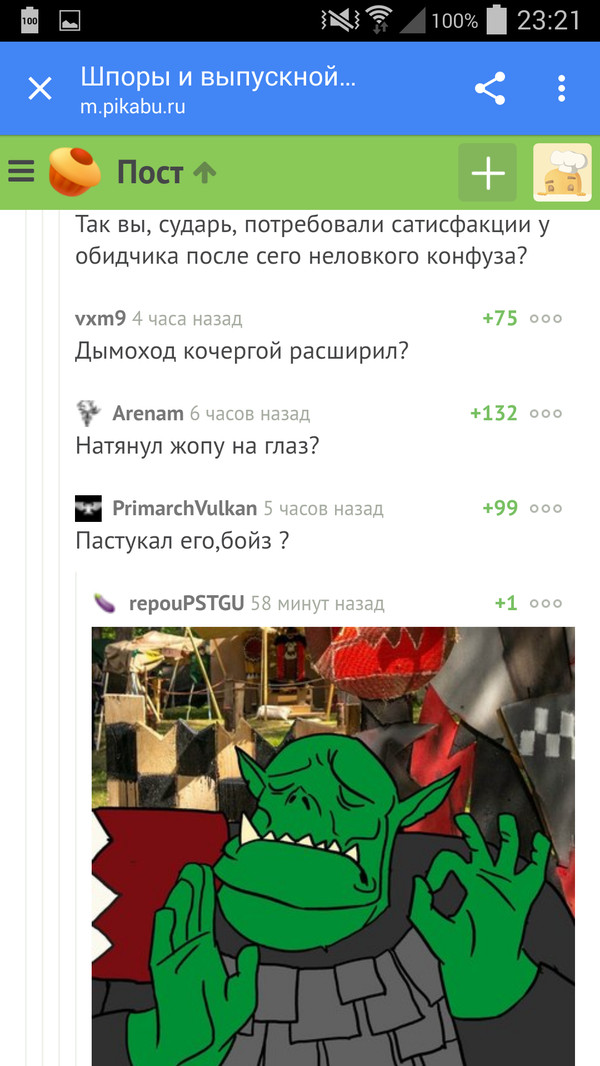Share this Pikabu page
Viewport: 600px width, 1066px height.
tap(489, 89)
